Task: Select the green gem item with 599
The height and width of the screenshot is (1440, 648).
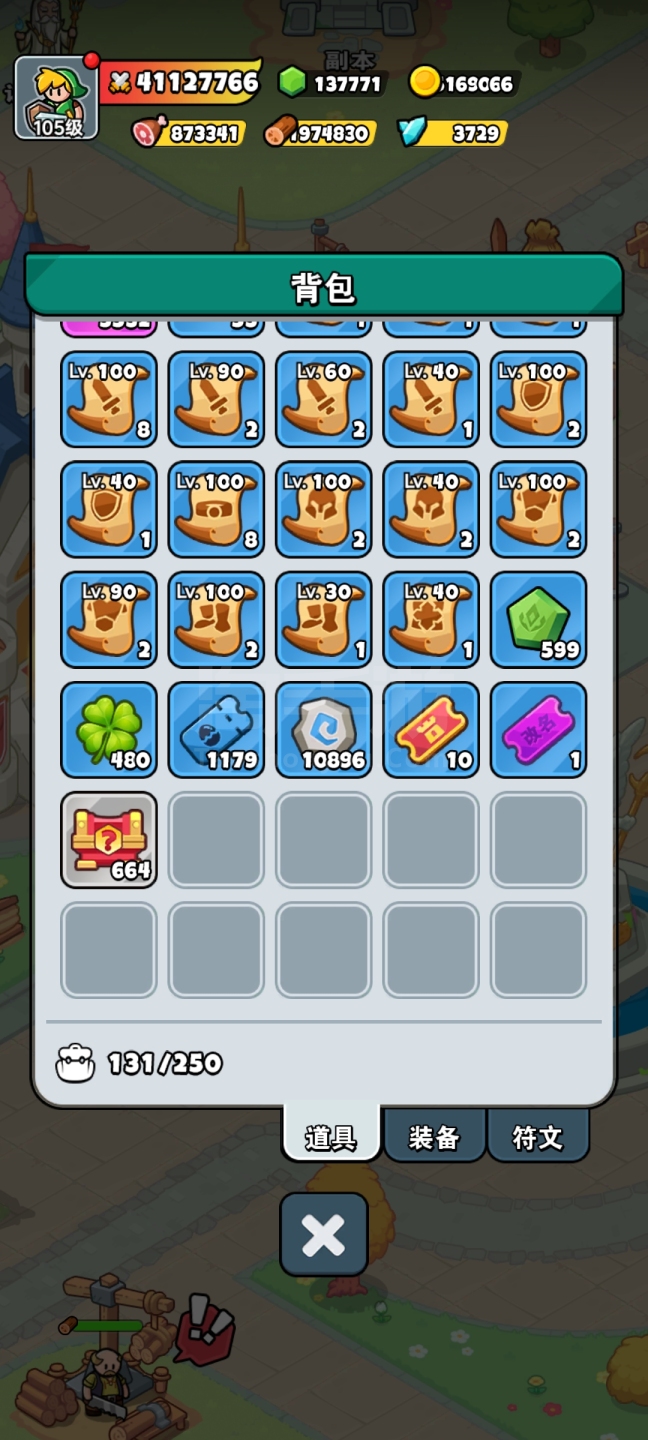Action: pyautogui.click(x=538, y=620)
